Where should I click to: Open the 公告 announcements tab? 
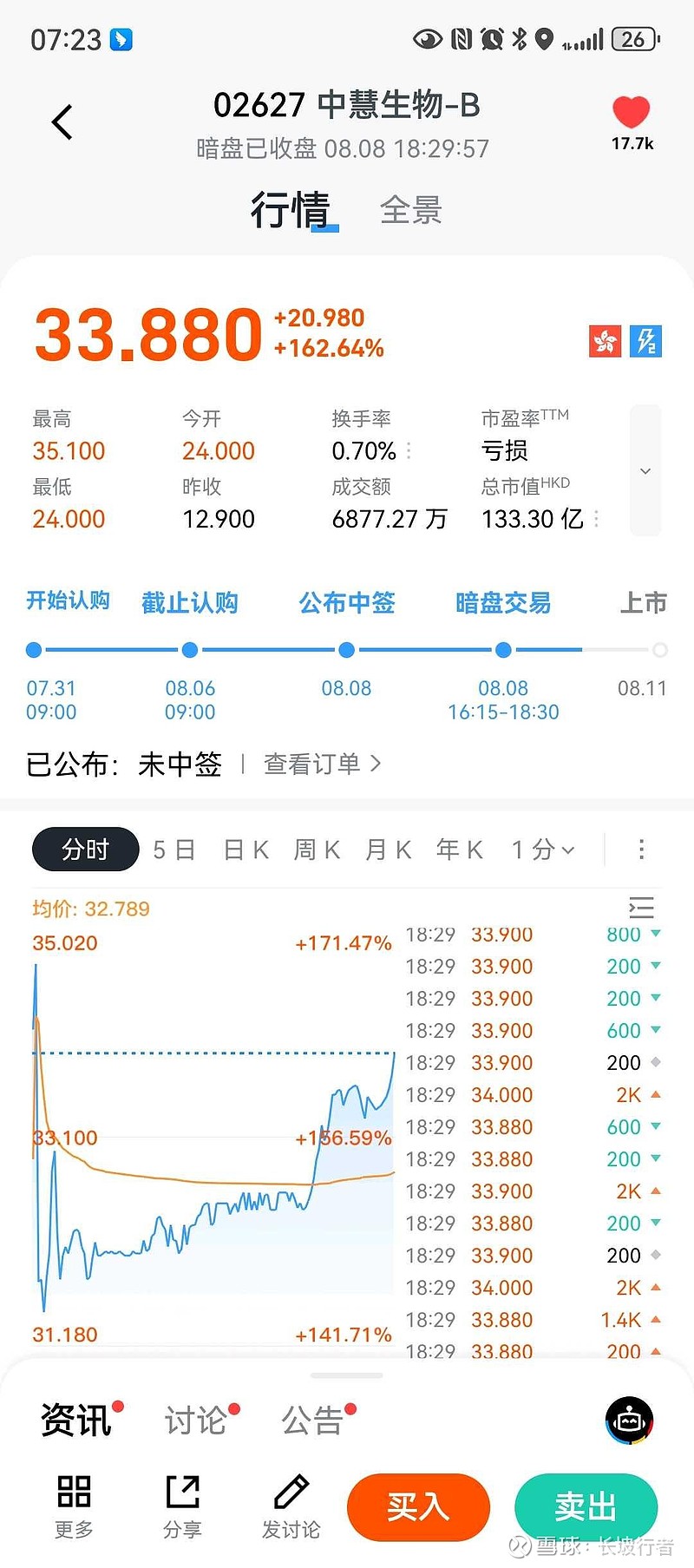point(313,1420)
